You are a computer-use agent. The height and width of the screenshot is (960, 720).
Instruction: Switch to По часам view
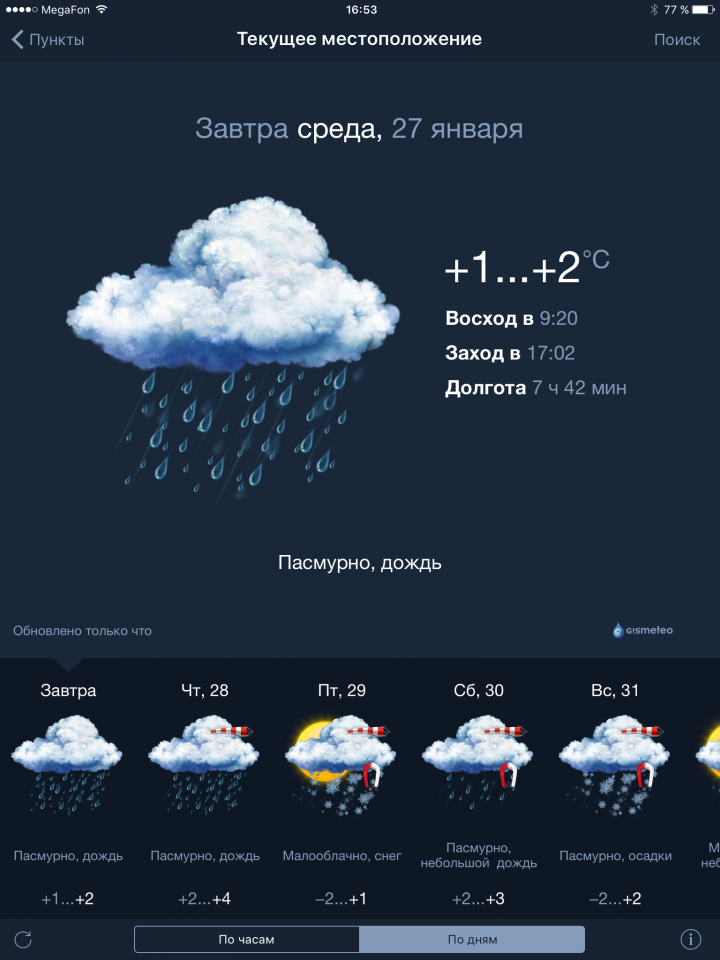click(x=247, y=939)
